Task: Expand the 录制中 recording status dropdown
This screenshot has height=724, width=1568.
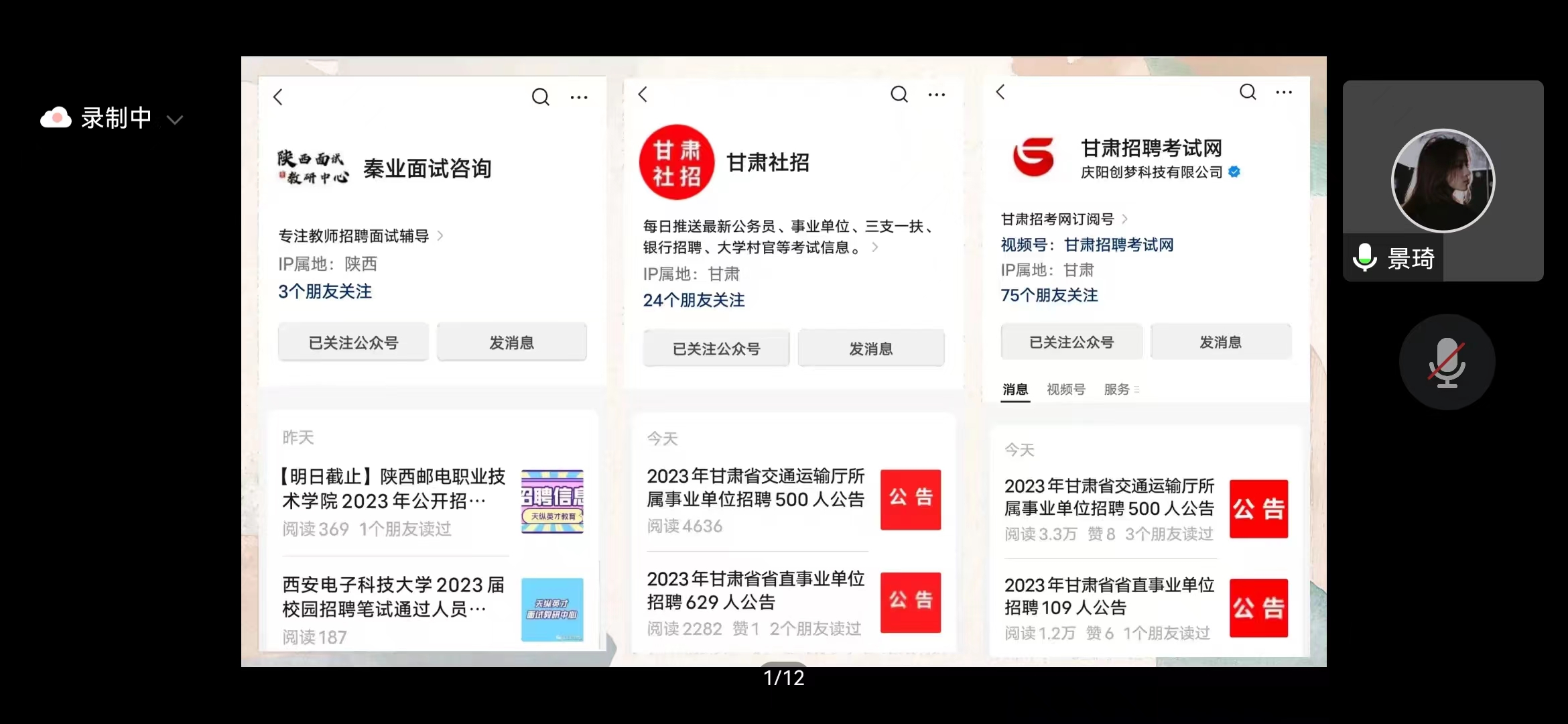Action: point(175,120)
